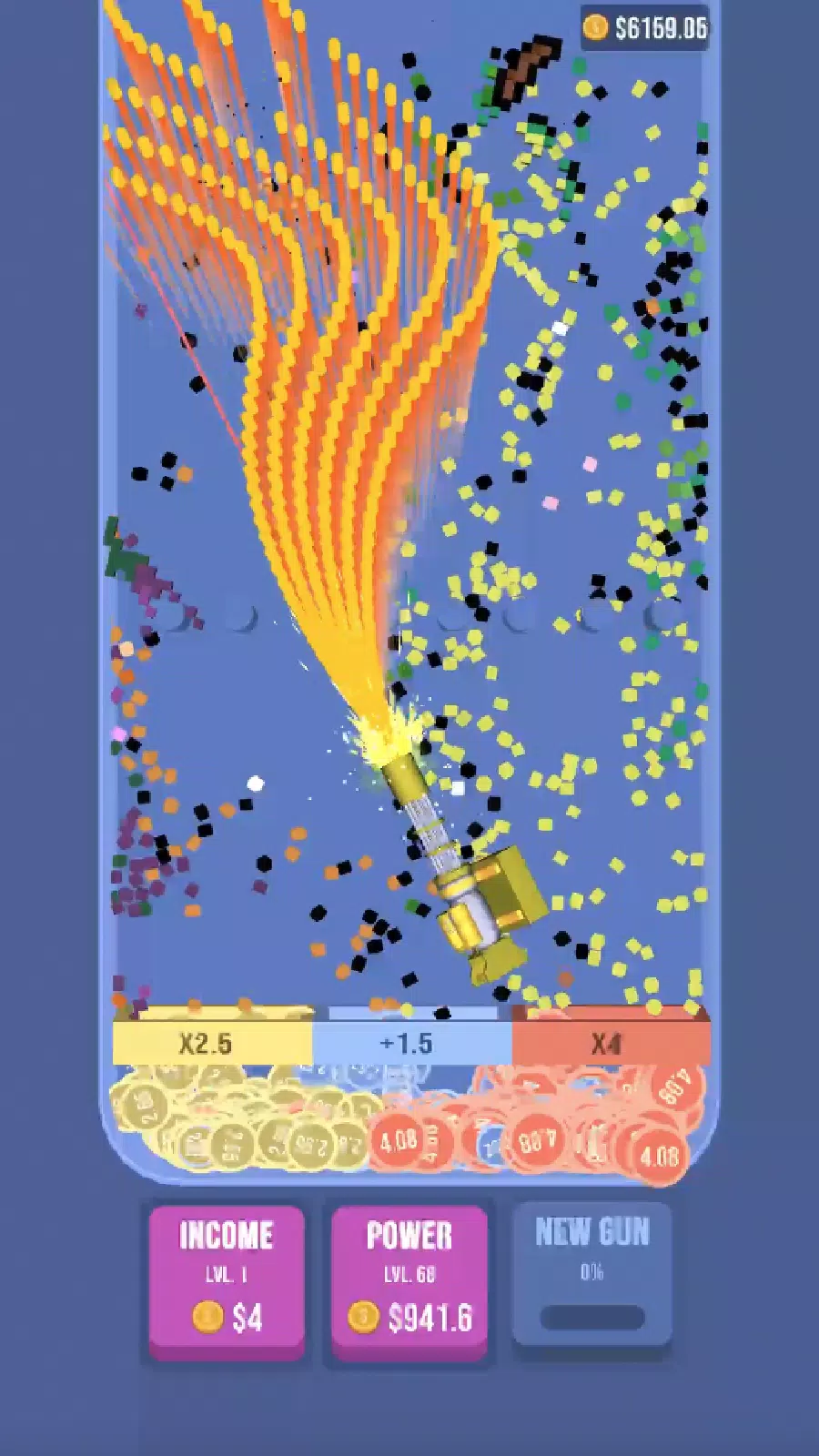The image size is (819, 1456).
Task: Upgrade Power level 68 for $941.6
Action: click(409, 1279)
